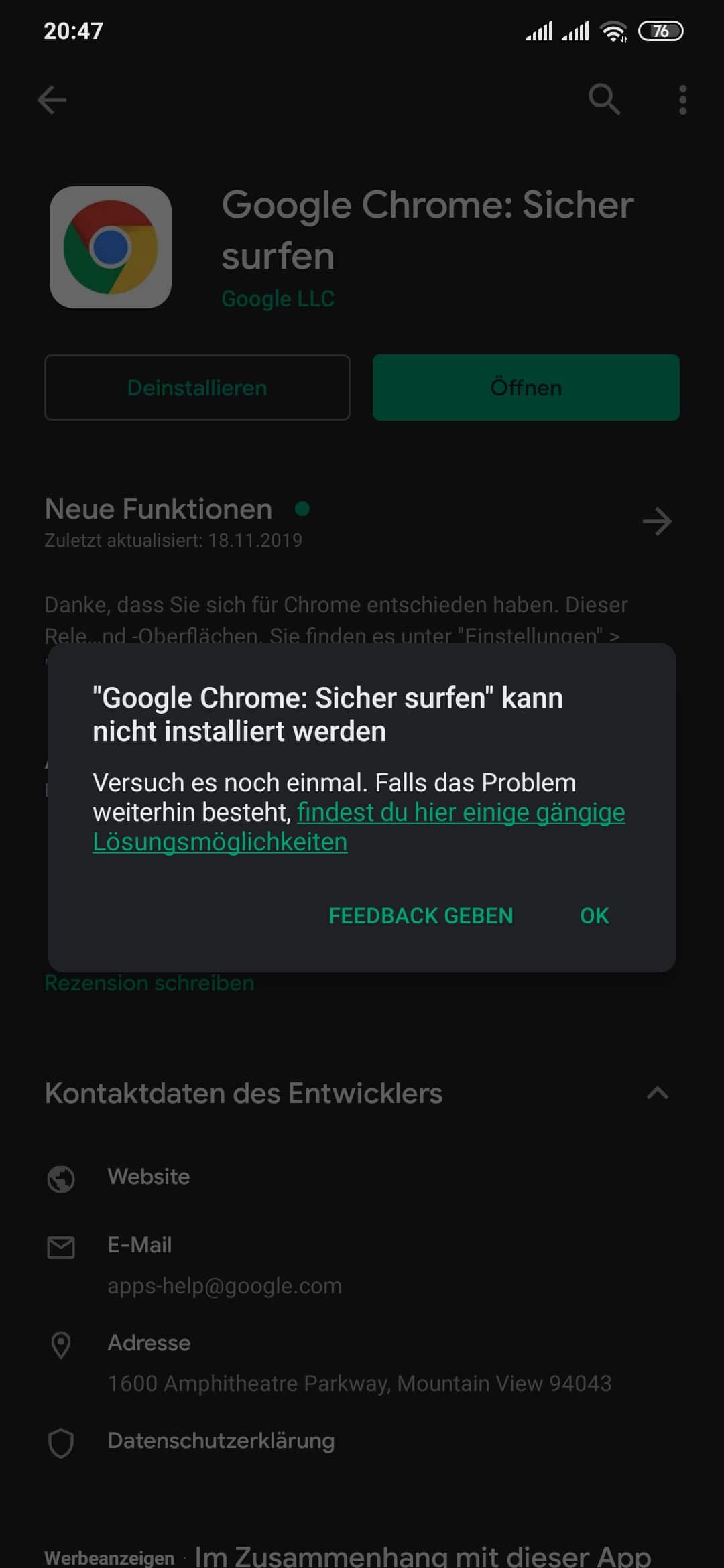This screenshot has height=1568, width=724.
Task: Tap OK to dismiss the install error
Action: click(x=594, y=915)
